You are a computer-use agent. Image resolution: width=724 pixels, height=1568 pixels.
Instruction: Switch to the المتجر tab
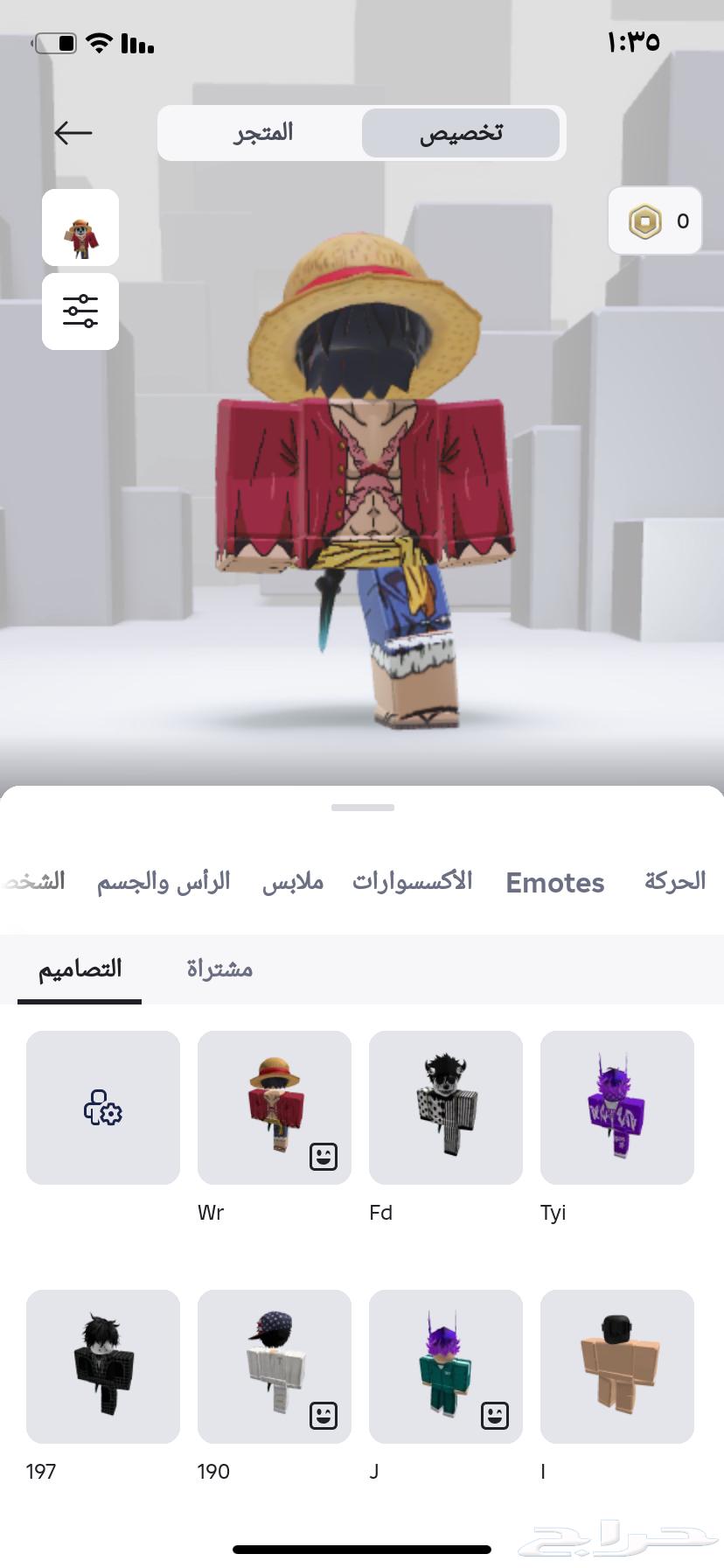[x=261, y=132]
